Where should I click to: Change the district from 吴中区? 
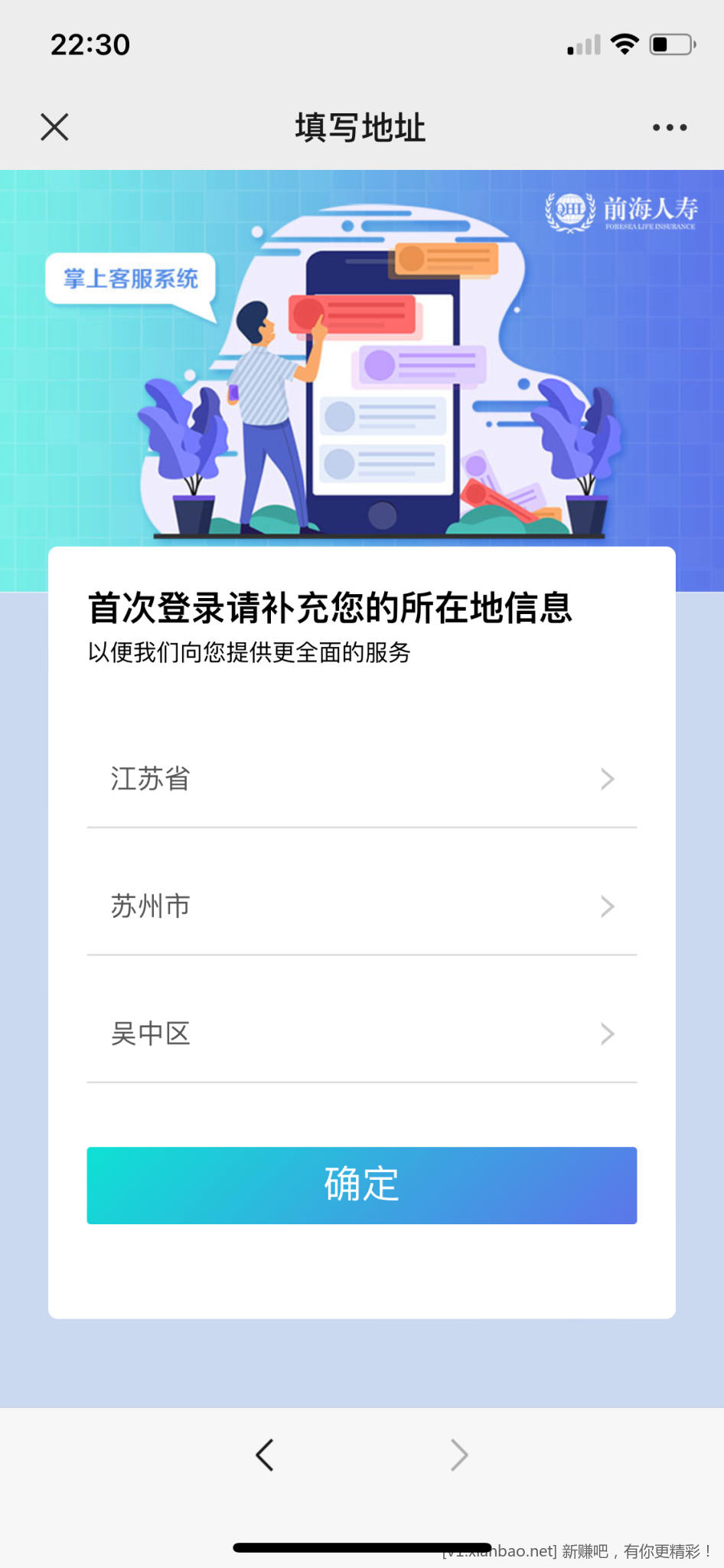[361, 1034]
